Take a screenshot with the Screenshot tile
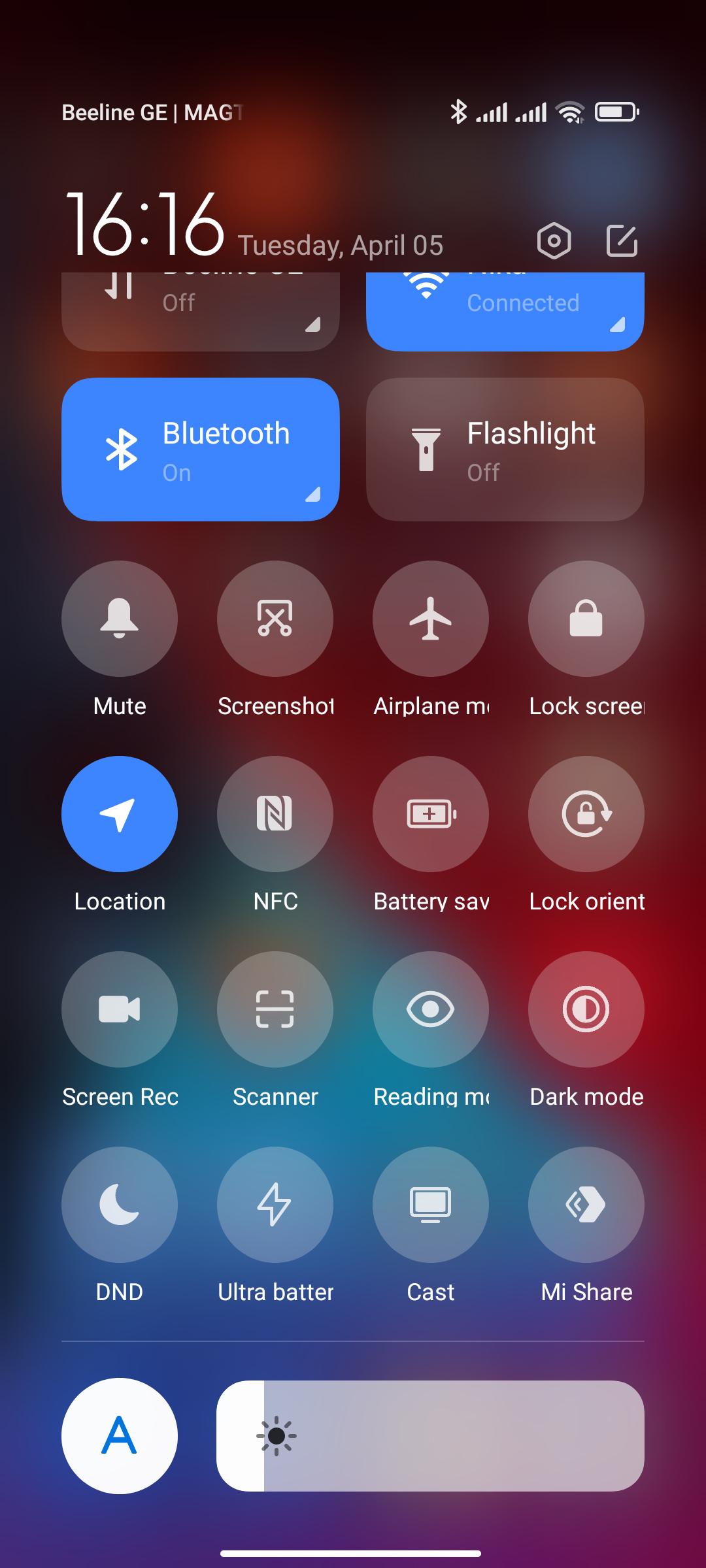 click(275, 618)
